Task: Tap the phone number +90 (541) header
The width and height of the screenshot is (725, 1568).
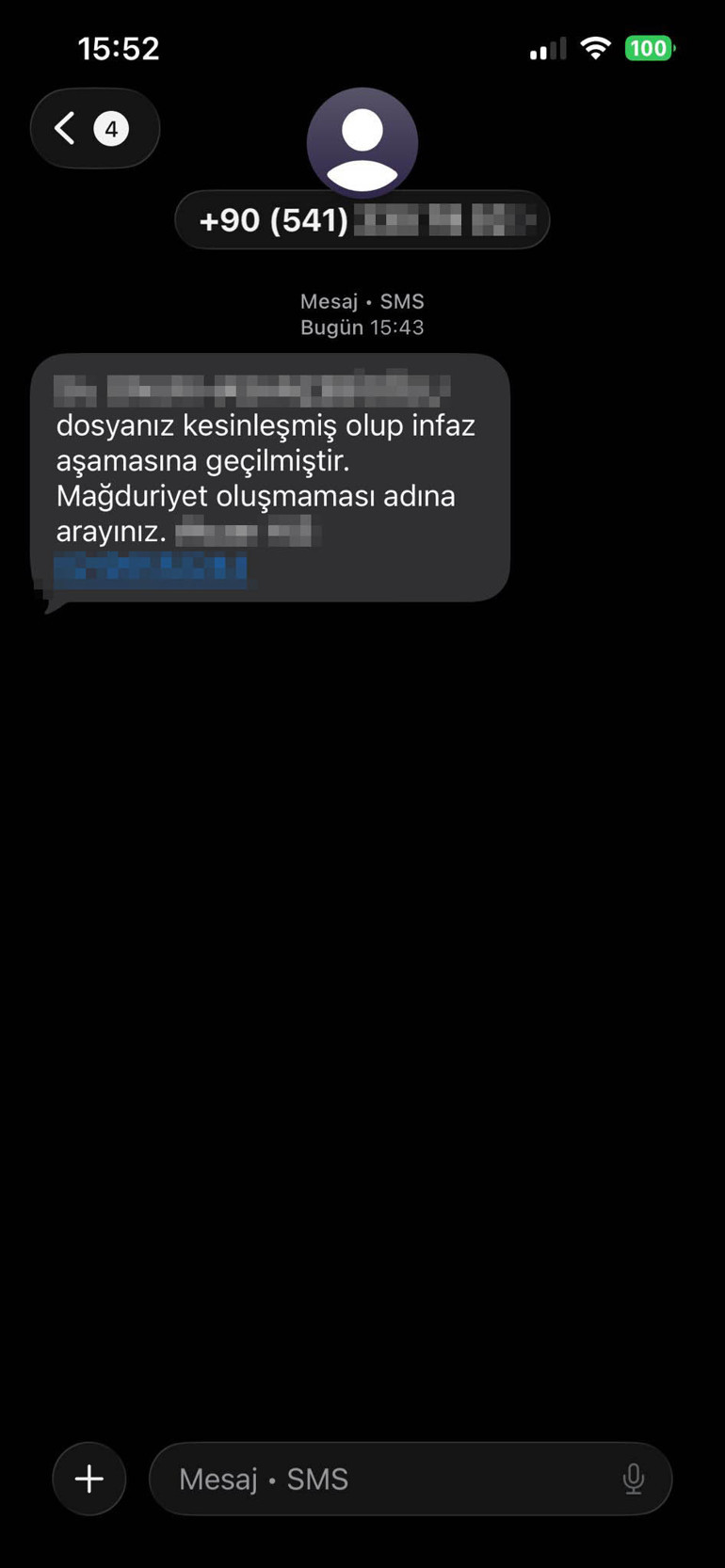Action: click(x=362, y=219)
